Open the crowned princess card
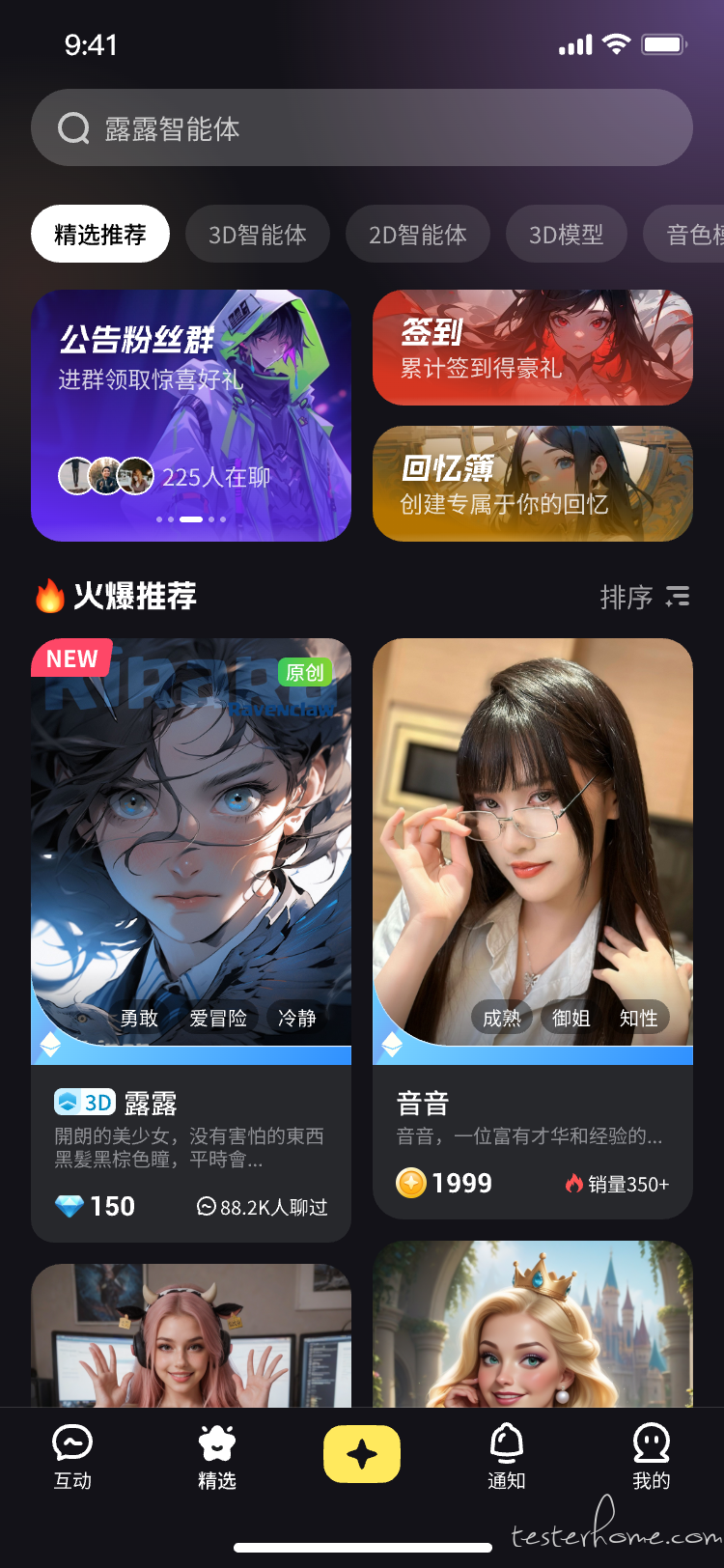This screenshot has width=724, height=1568. point(533,1328)
